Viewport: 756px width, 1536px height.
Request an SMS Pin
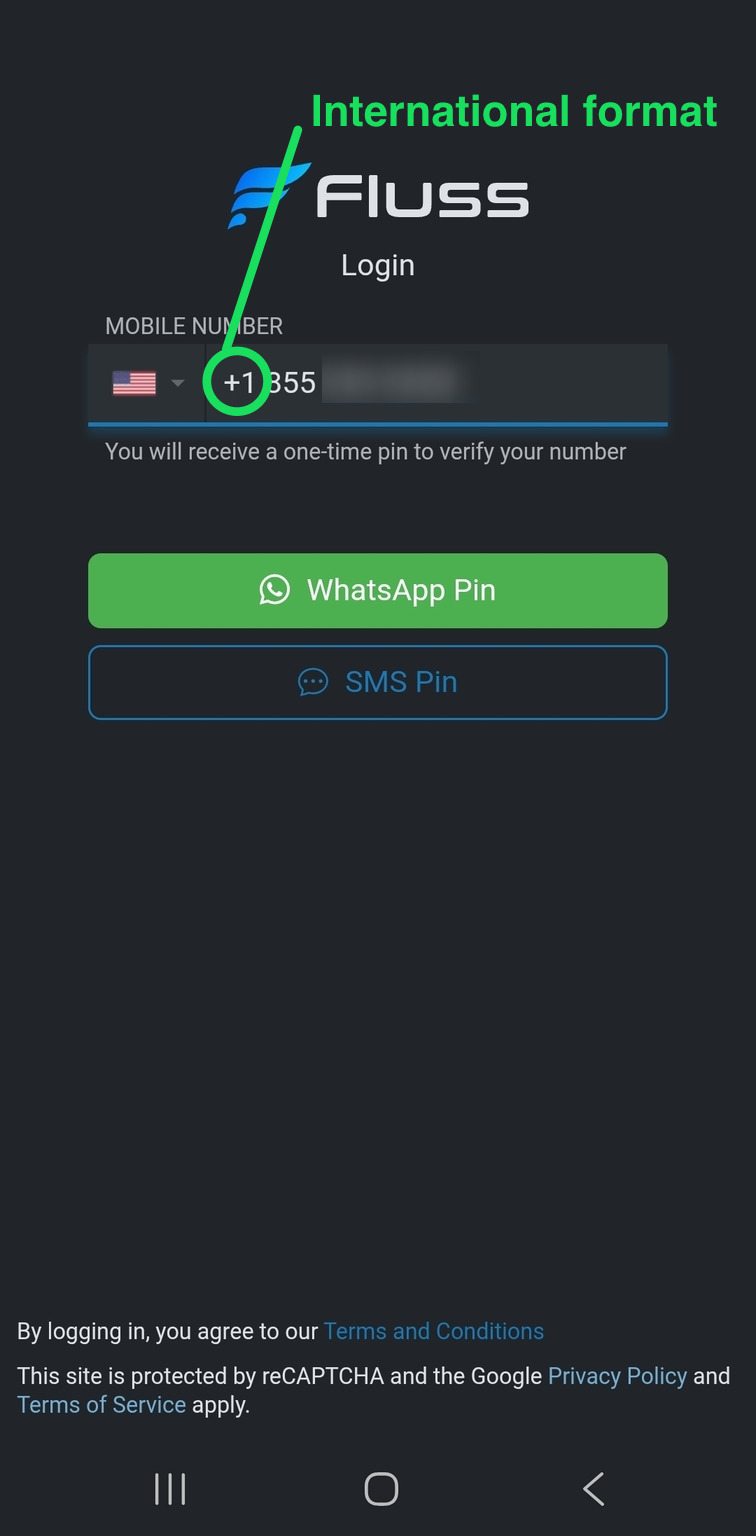[x=377, y=682]
